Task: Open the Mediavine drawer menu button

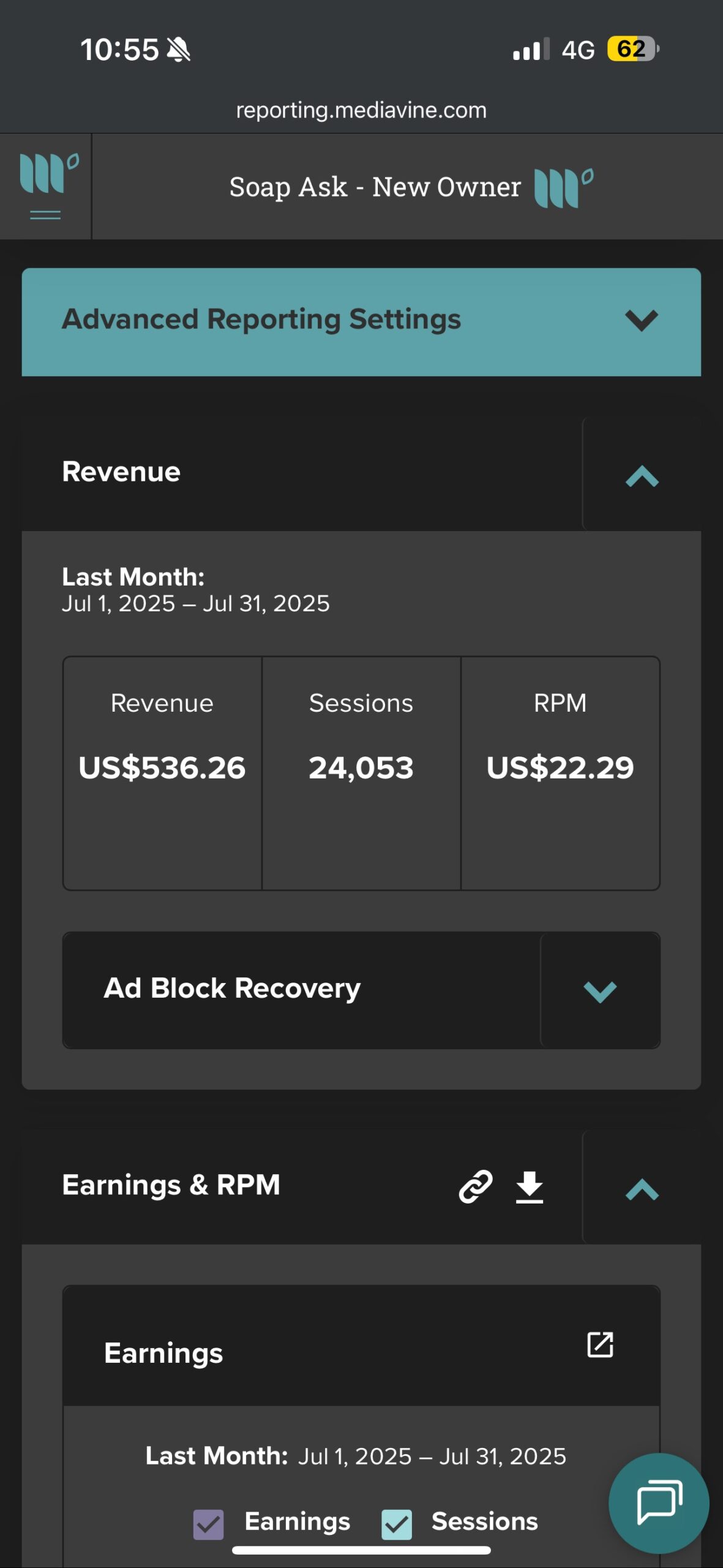Action: (46, 186)
